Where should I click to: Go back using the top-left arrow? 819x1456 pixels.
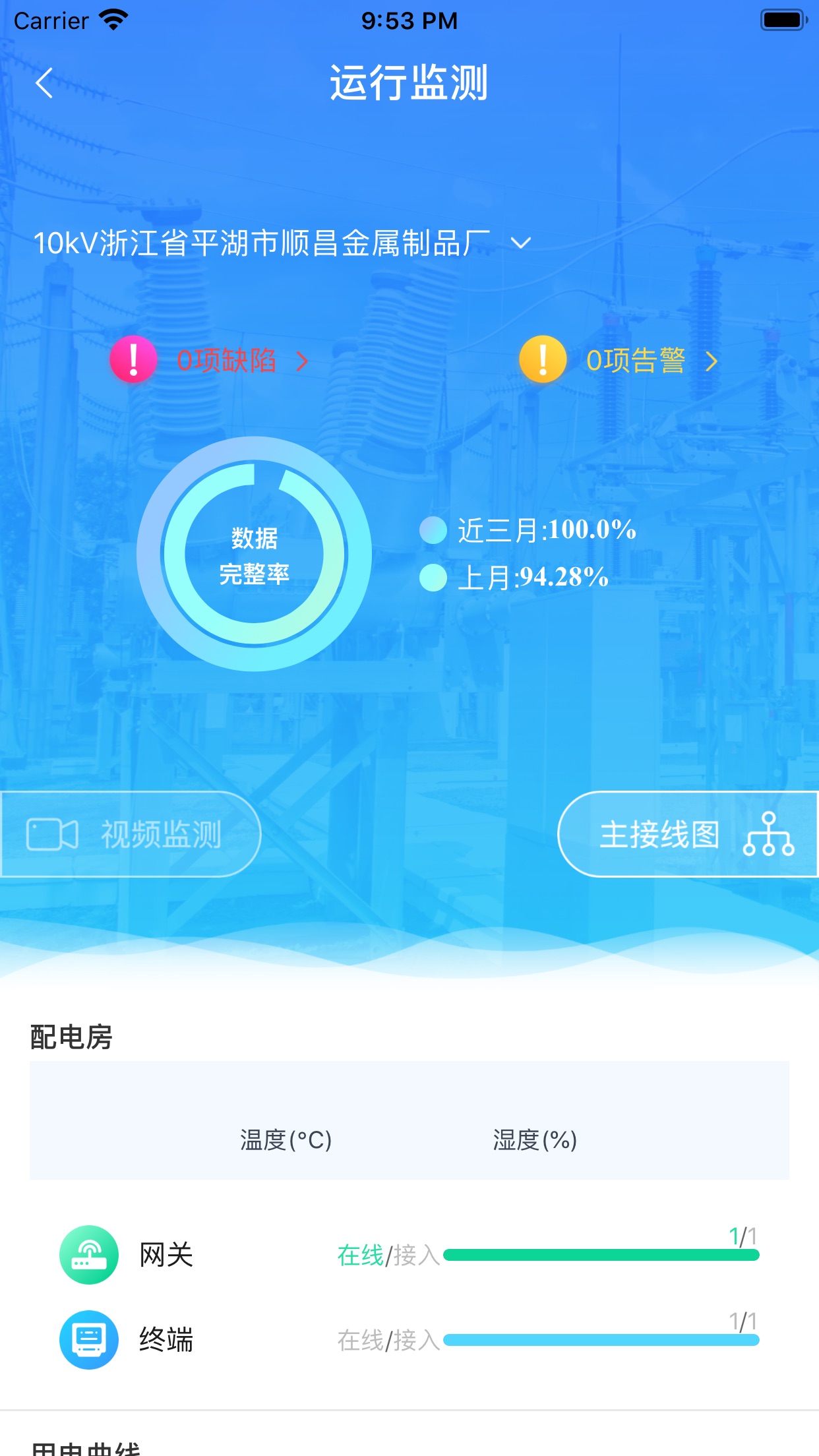coord(44,83)
